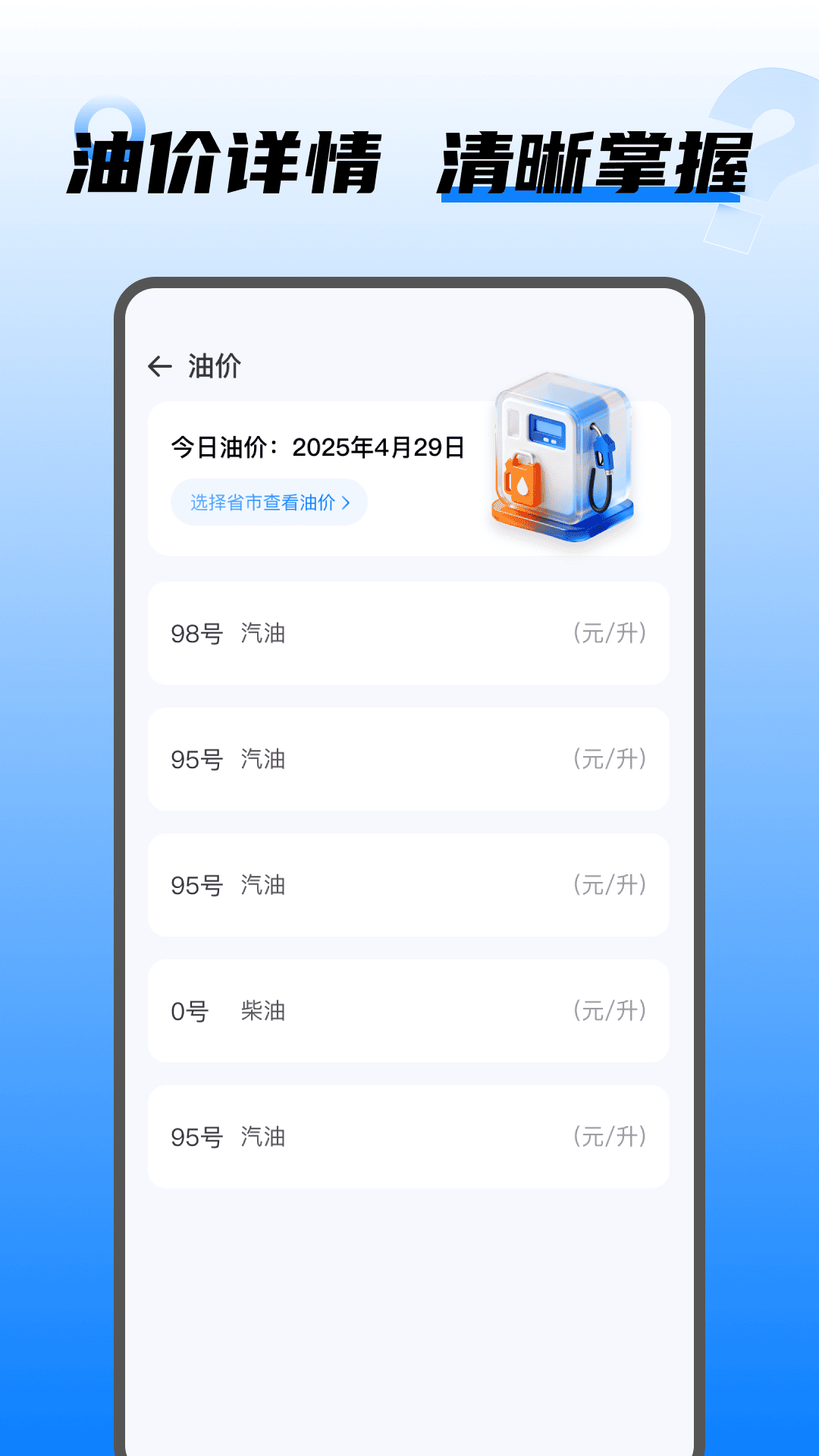The width and height of the screenshot is (819, 1456).
Task: Select the first 95号 汽油 row
Action: 408,760
